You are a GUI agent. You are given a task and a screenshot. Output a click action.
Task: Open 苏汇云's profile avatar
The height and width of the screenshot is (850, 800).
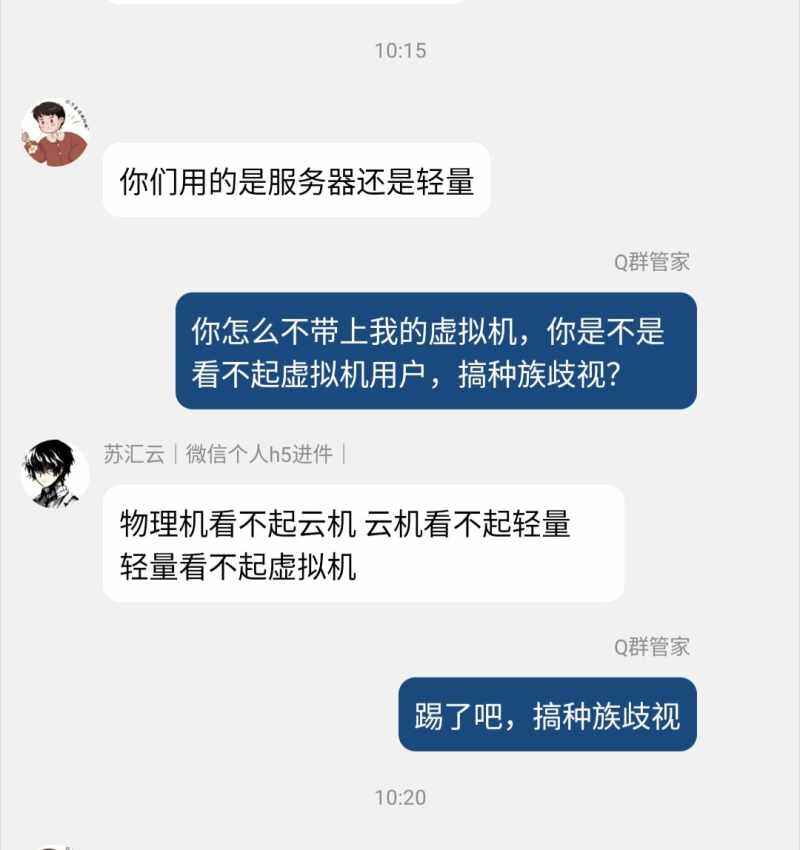[x=55, y=472]
